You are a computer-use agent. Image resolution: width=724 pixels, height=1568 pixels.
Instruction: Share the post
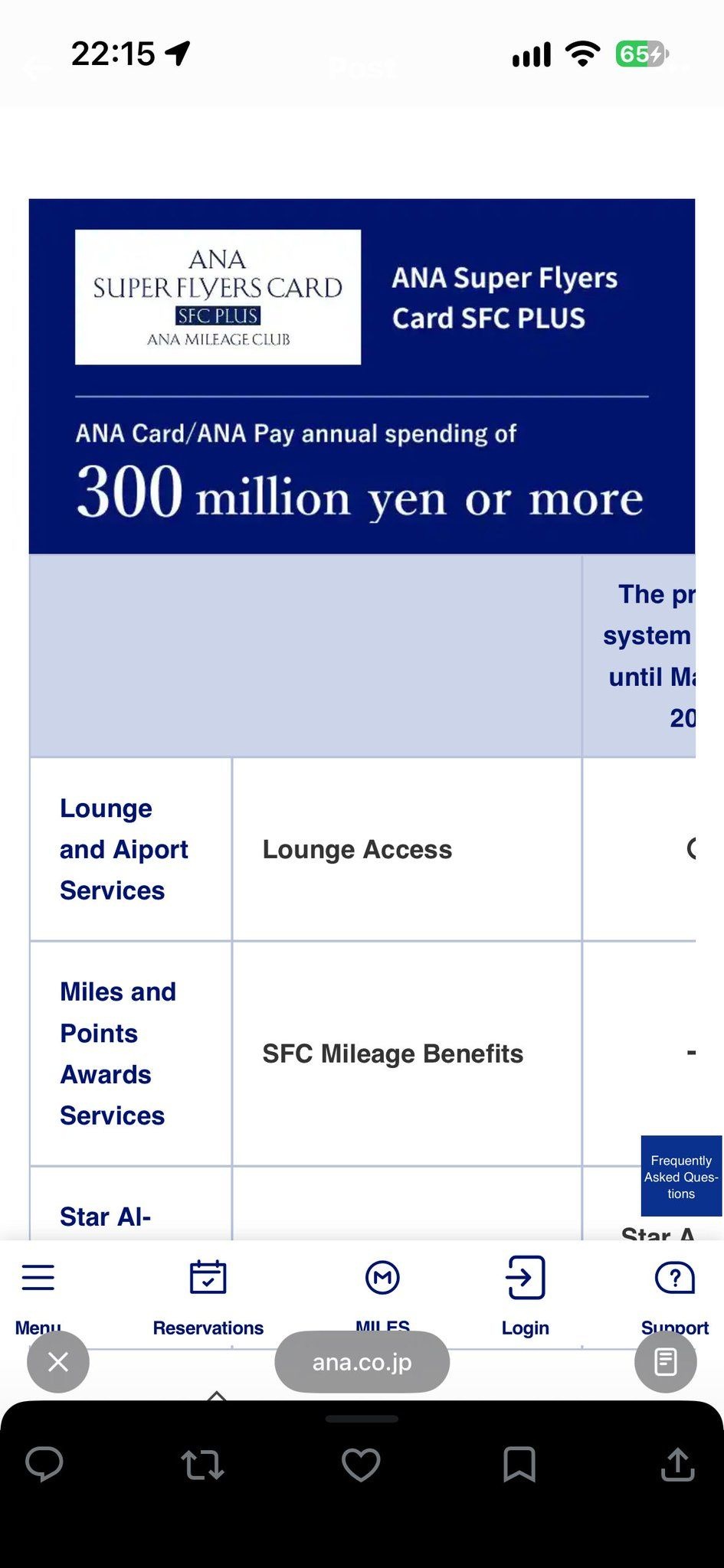point(678,1464)
